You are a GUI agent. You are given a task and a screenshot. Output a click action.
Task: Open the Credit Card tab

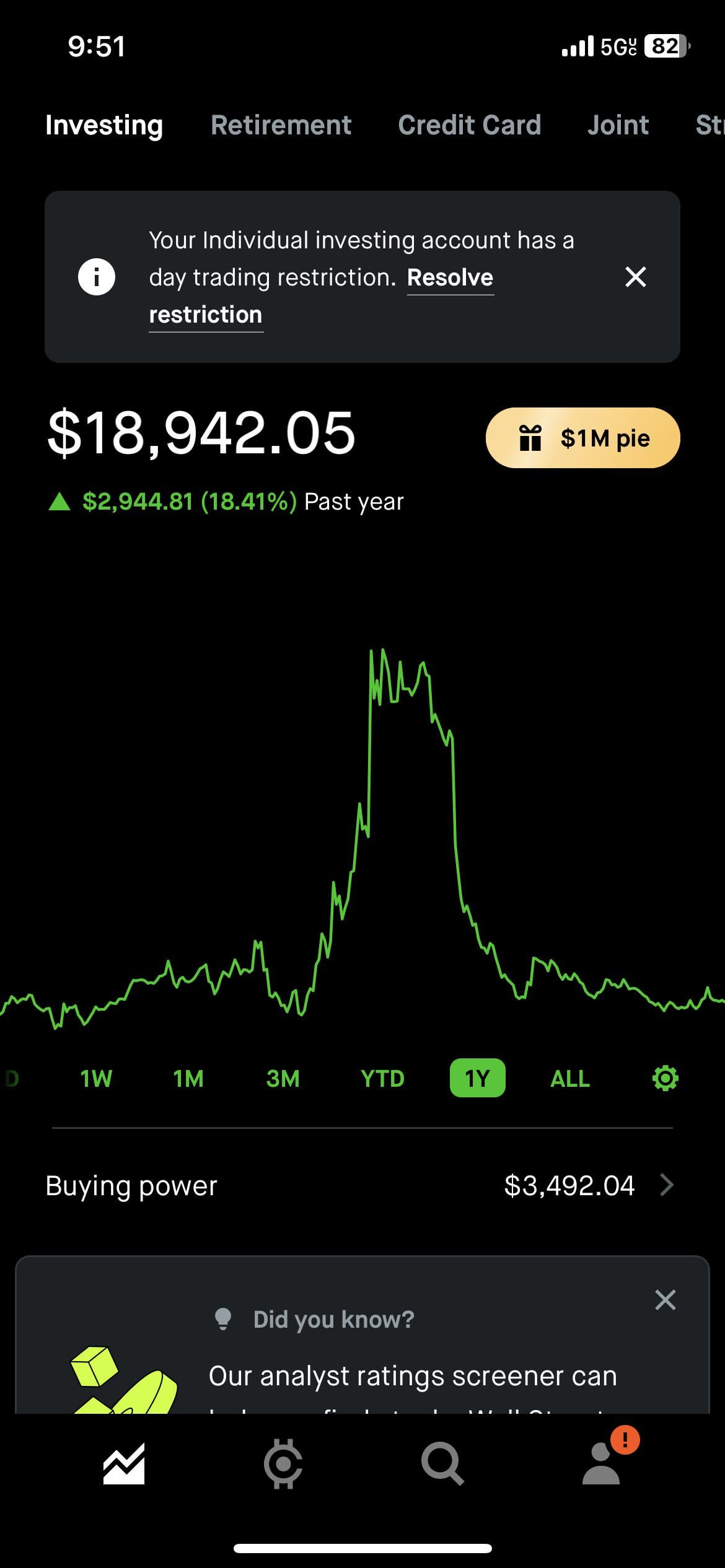pyautogui.click(x=469, y=125)
